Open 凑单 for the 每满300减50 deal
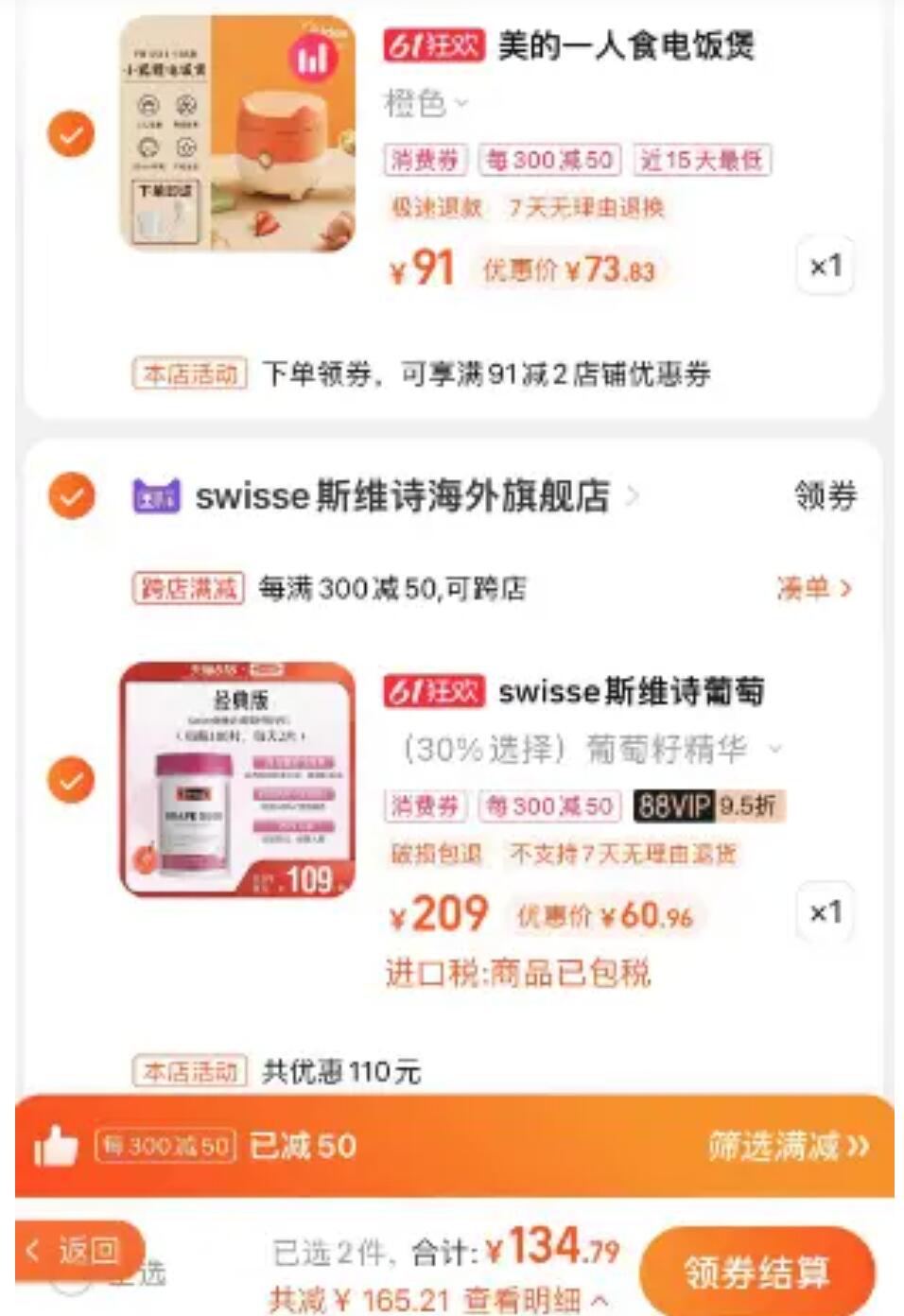The height and width of the screenshot is (1316, 904). pos(812,589)
